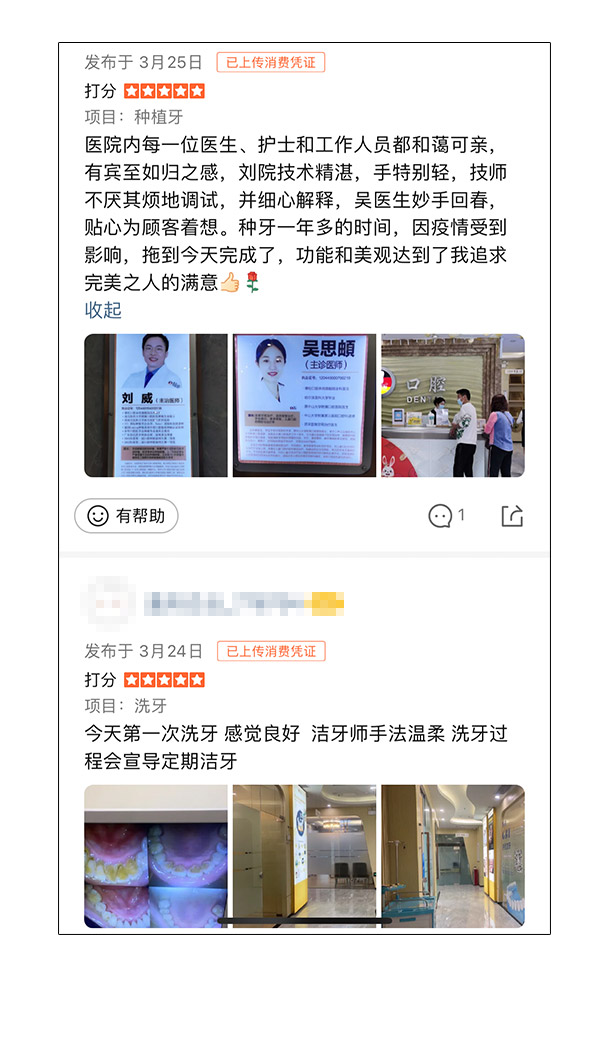Collapse the review with the 收起 link
This screenshot has width=609, height=1062.
coord(103,310)
